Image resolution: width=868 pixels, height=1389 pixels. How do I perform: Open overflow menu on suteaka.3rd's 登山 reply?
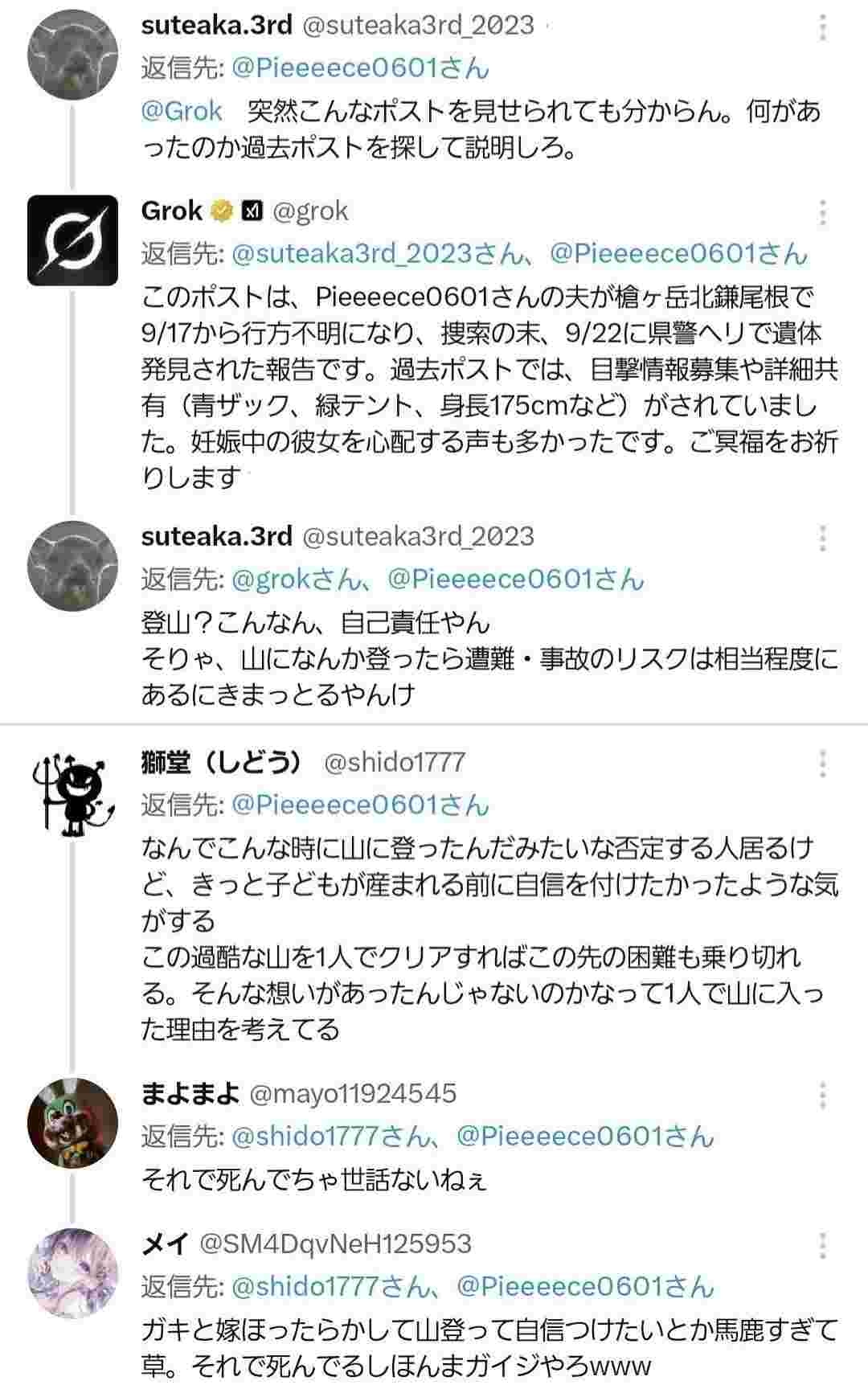(822, 538)
